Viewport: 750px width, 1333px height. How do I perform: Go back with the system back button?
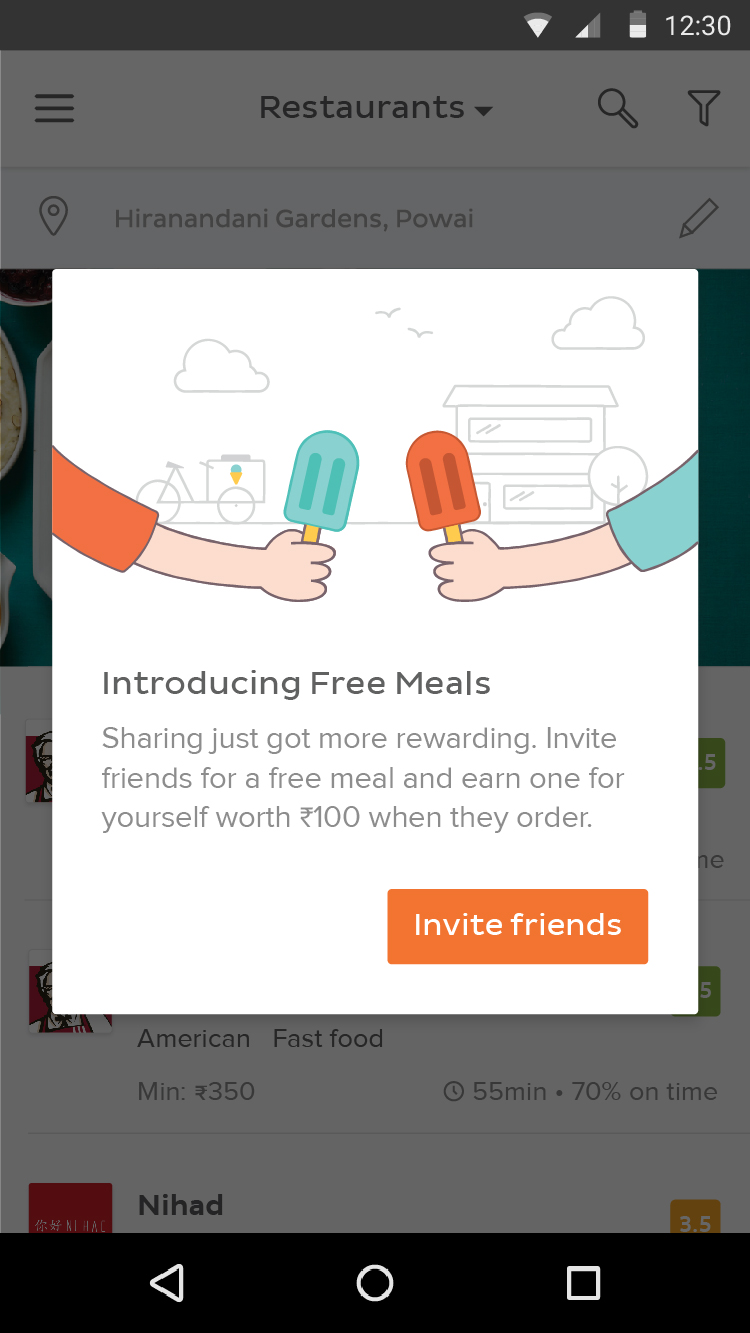coord(167,1283)
